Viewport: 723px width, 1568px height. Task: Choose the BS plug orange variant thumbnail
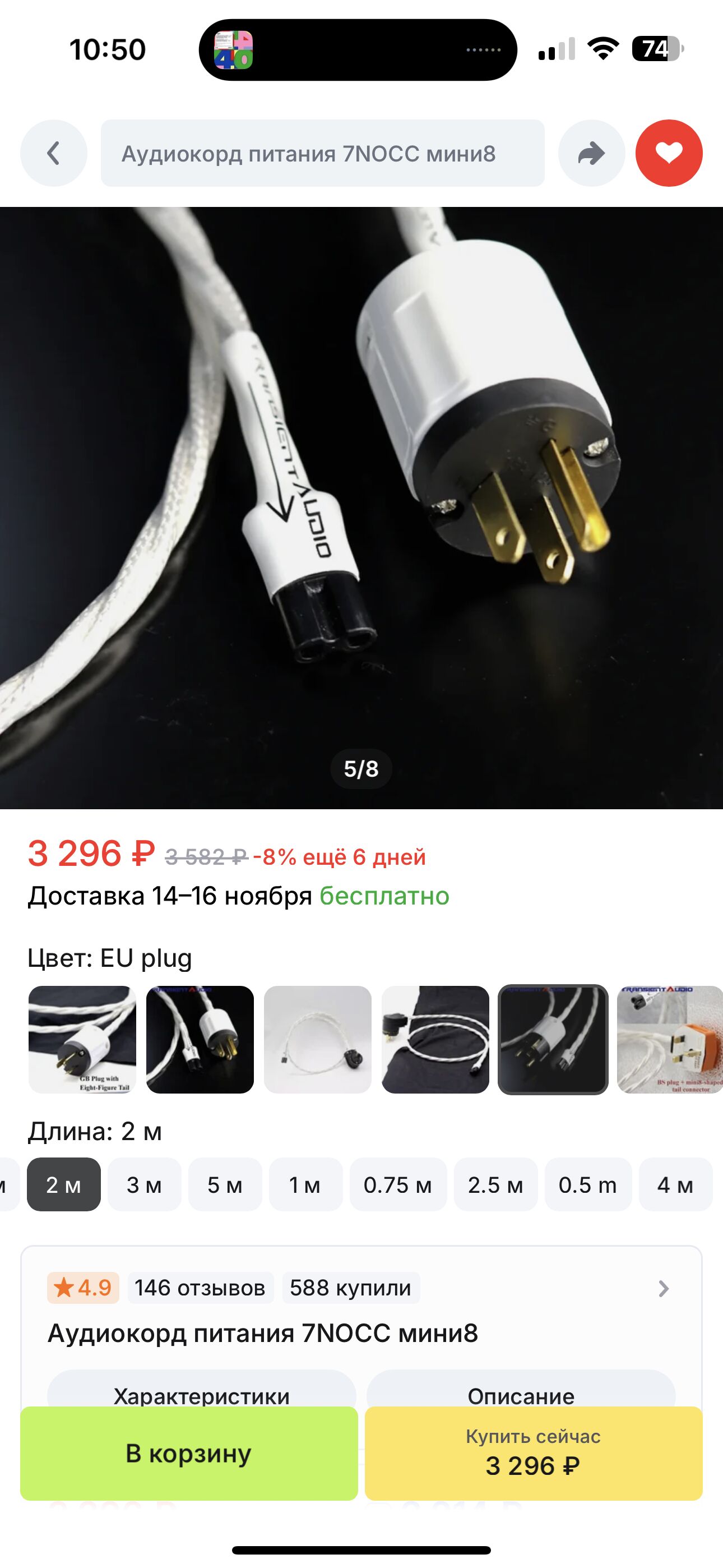(669, 1040)
